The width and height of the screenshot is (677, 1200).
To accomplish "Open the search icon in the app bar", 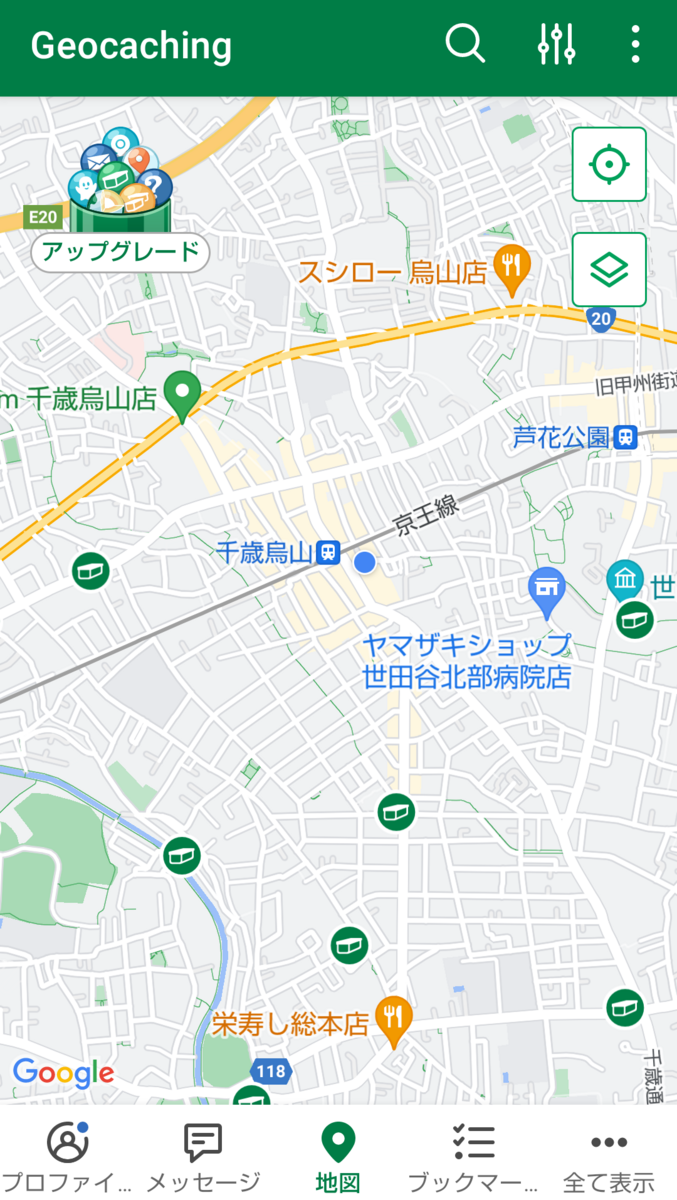I will click(465, 45).
